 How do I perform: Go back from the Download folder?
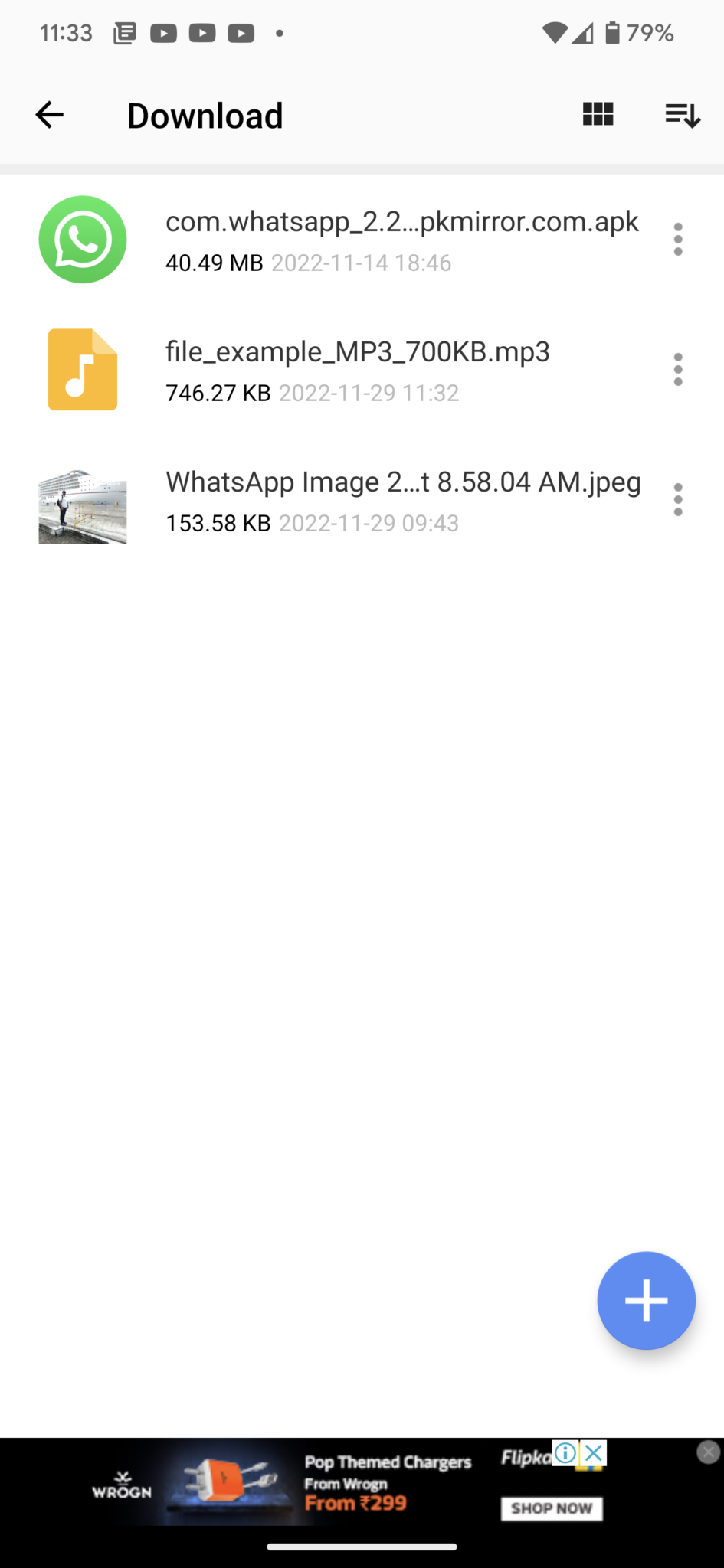pos(50,116)
